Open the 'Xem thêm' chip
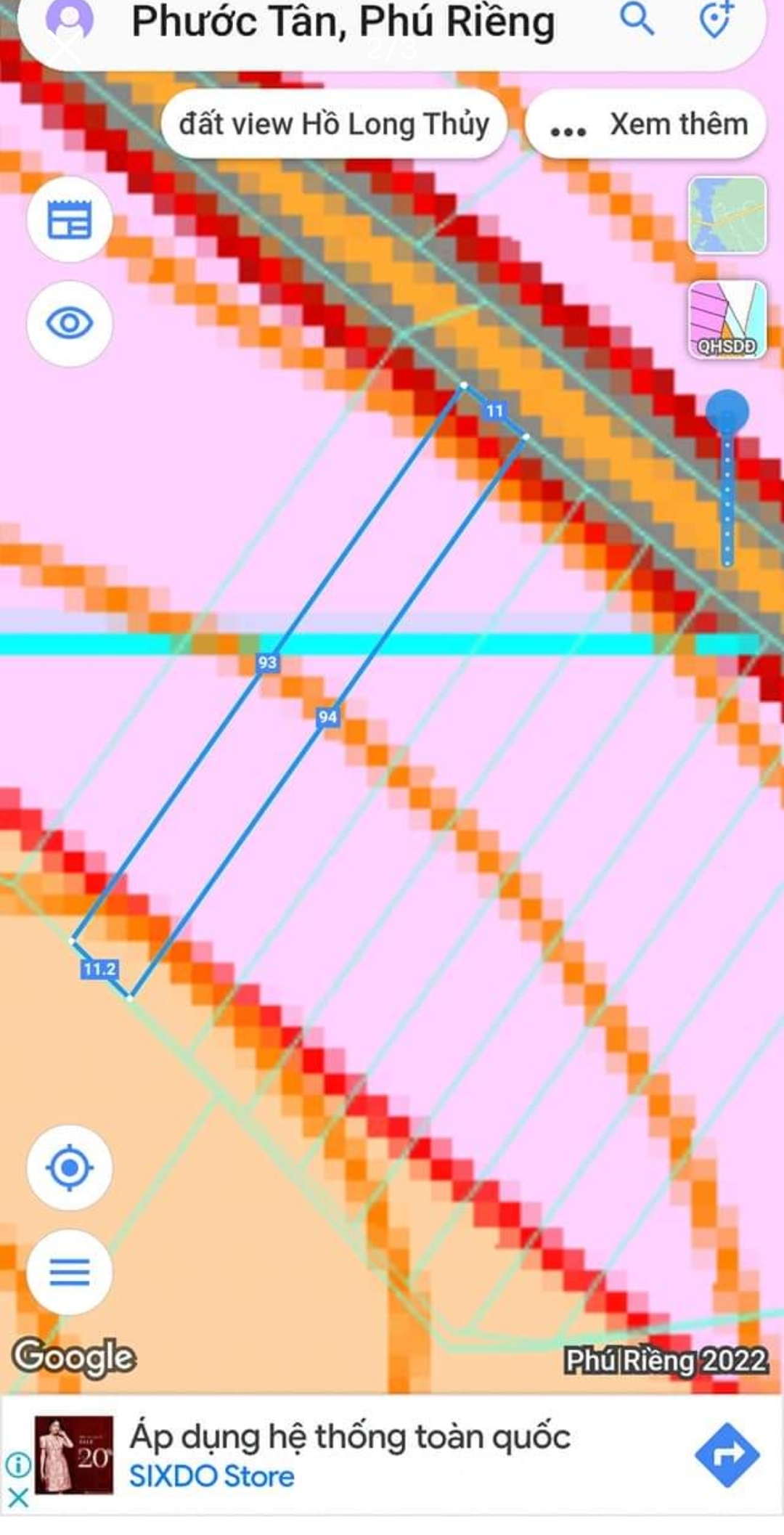This screenshot has height=1535, width=784. click(647, 125)
